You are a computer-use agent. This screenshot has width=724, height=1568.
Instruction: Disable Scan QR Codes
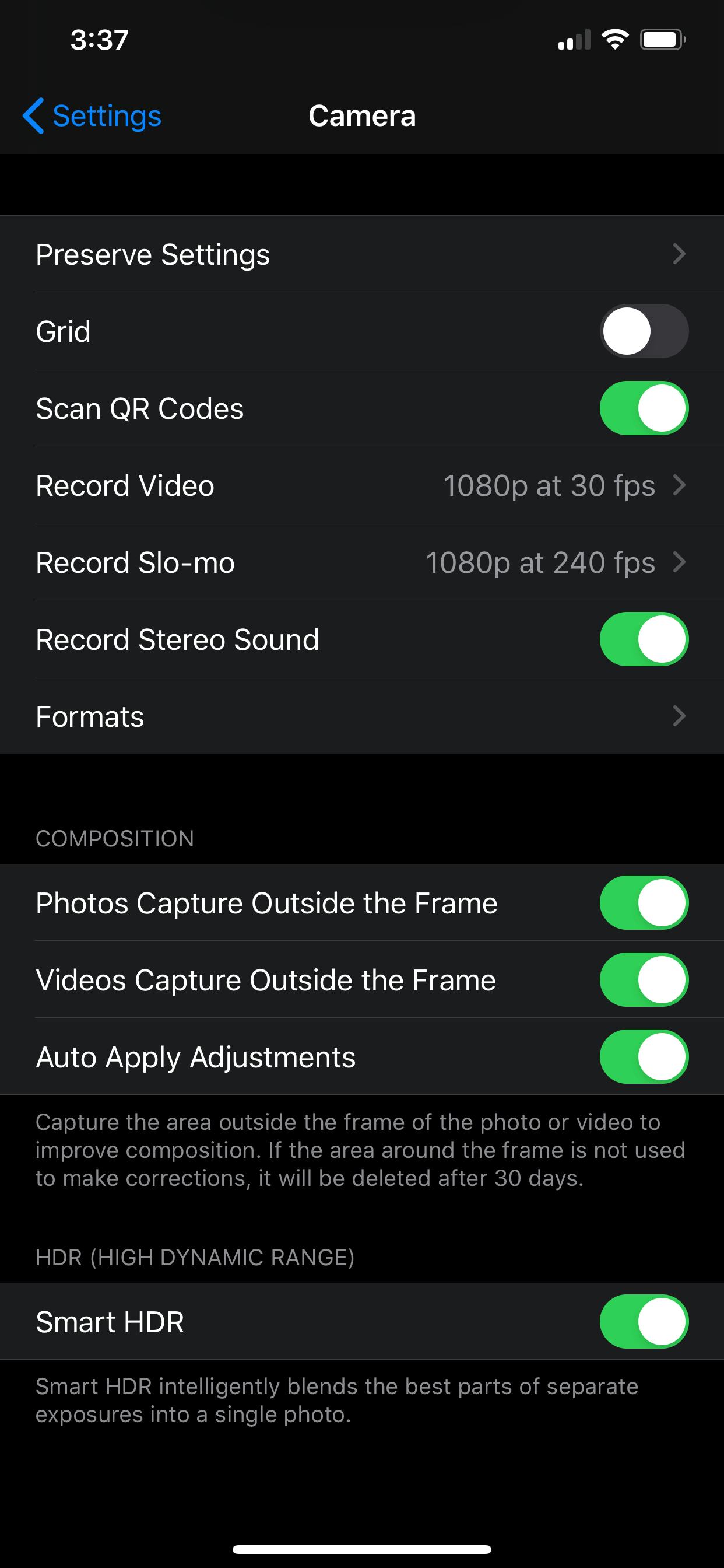pyautogui.click(x=644, y=408)
